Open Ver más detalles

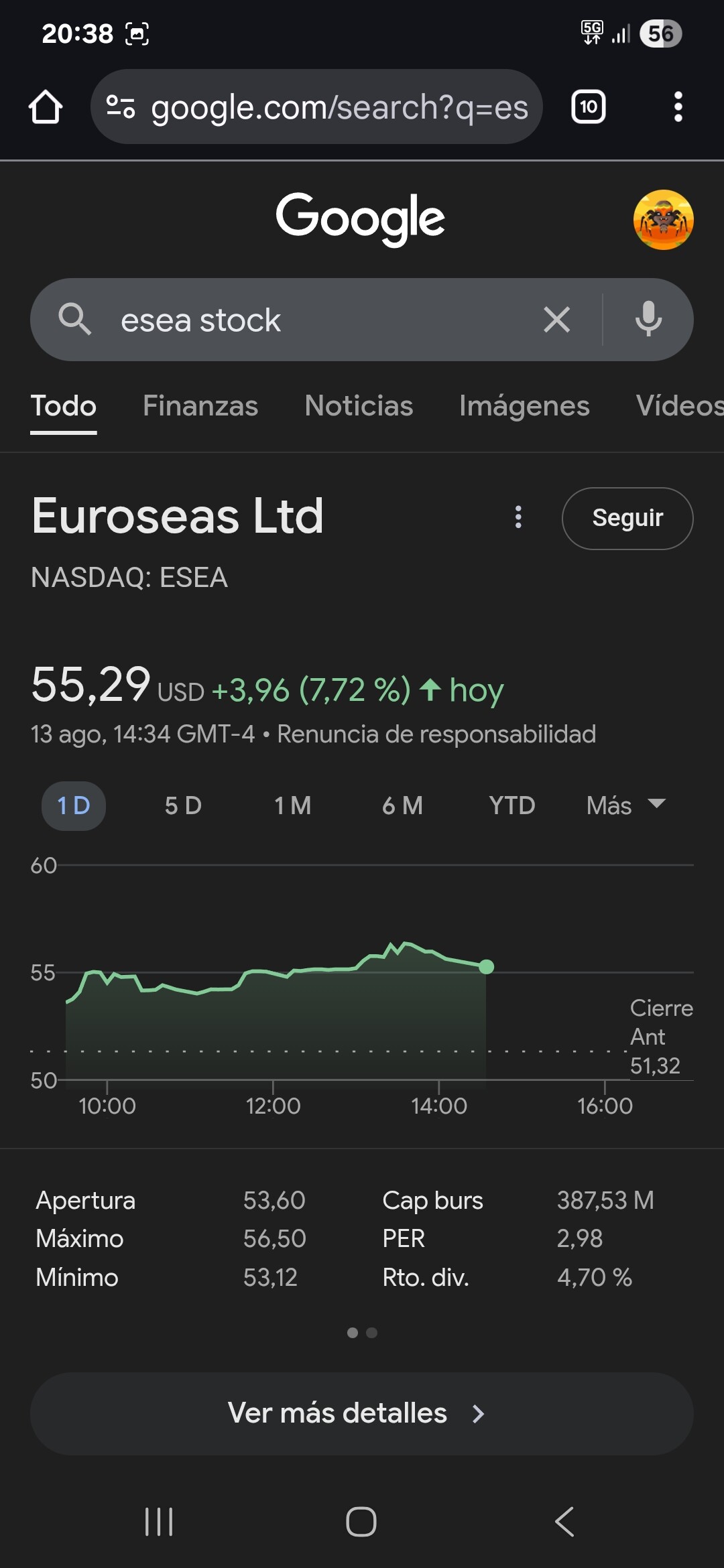[362, 1413]
